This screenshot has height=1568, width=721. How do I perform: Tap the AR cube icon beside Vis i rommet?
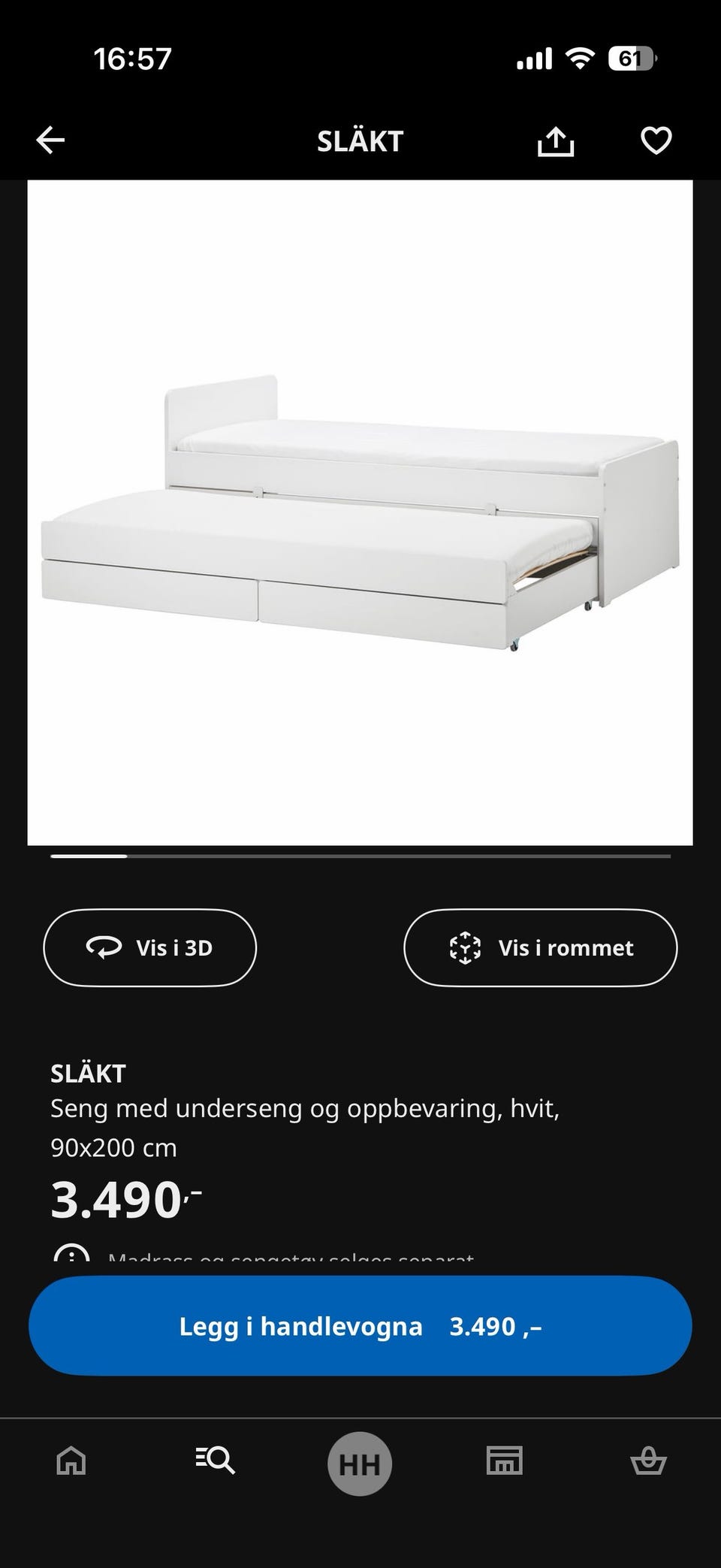[x=466, y=947]
